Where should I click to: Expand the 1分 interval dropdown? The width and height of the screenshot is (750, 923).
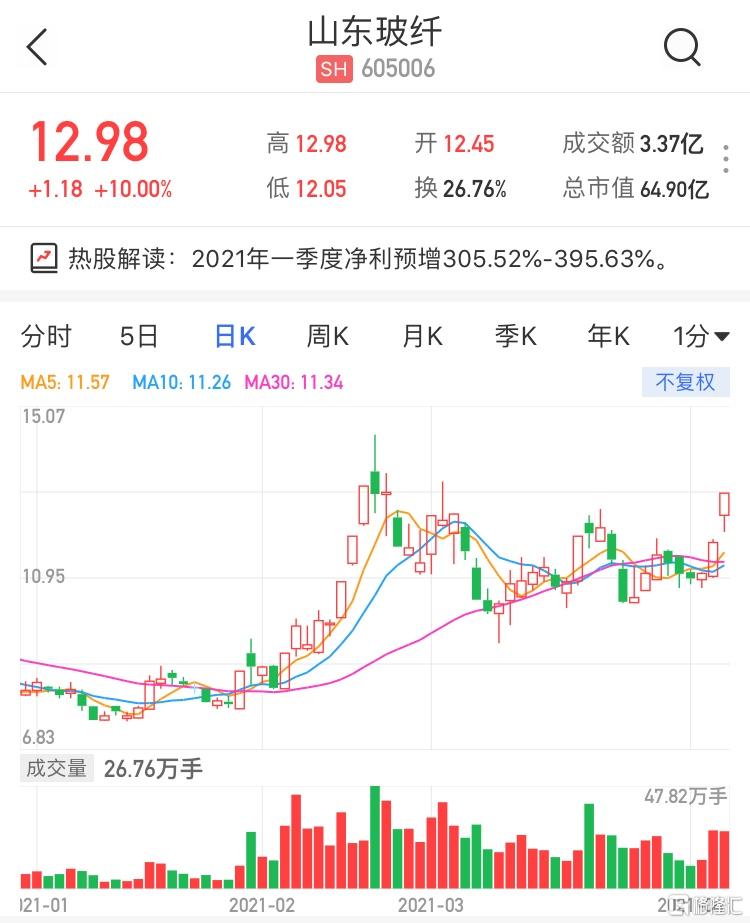pos(701,337)
